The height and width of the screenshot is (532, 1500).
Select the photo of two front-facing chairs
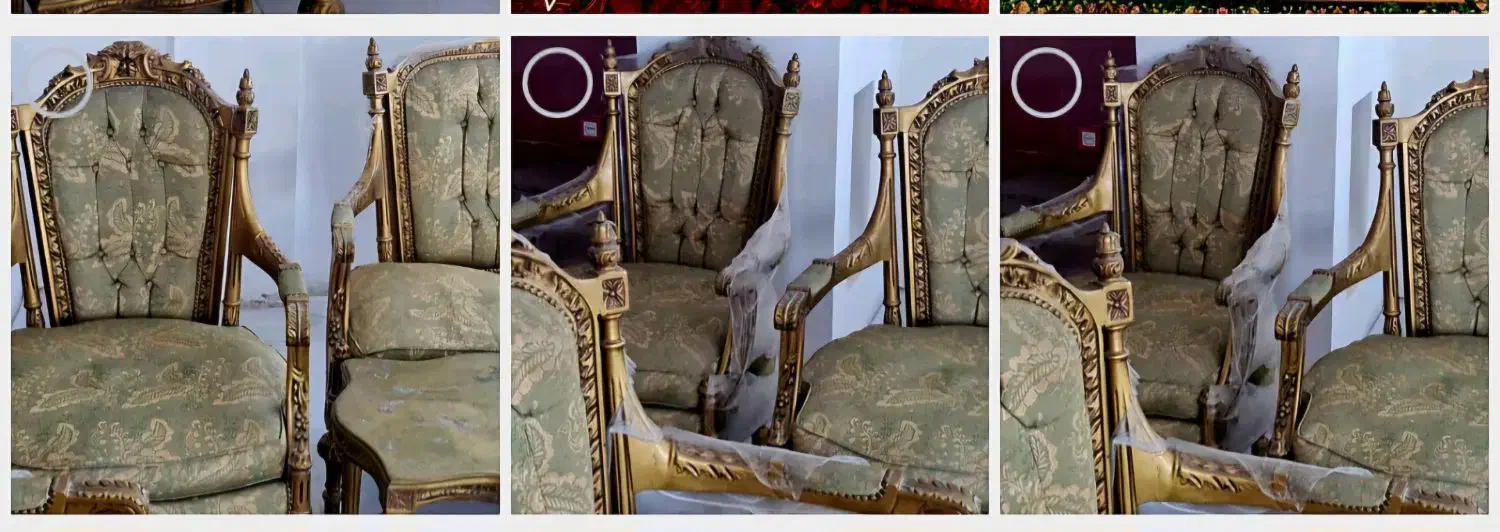click(57, 82)
